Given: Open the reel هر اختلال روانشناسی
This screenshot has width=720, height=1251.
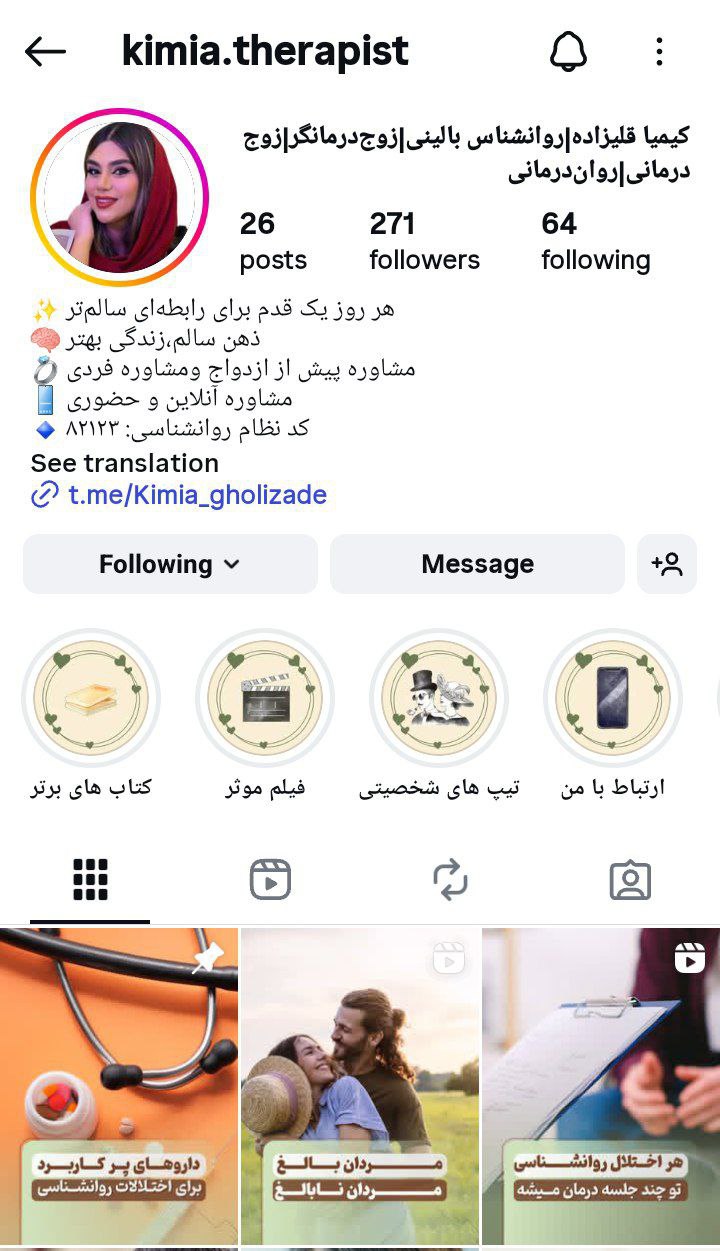Looking at the screenshot, I should pyautogui.click(x=600, y=1085).
